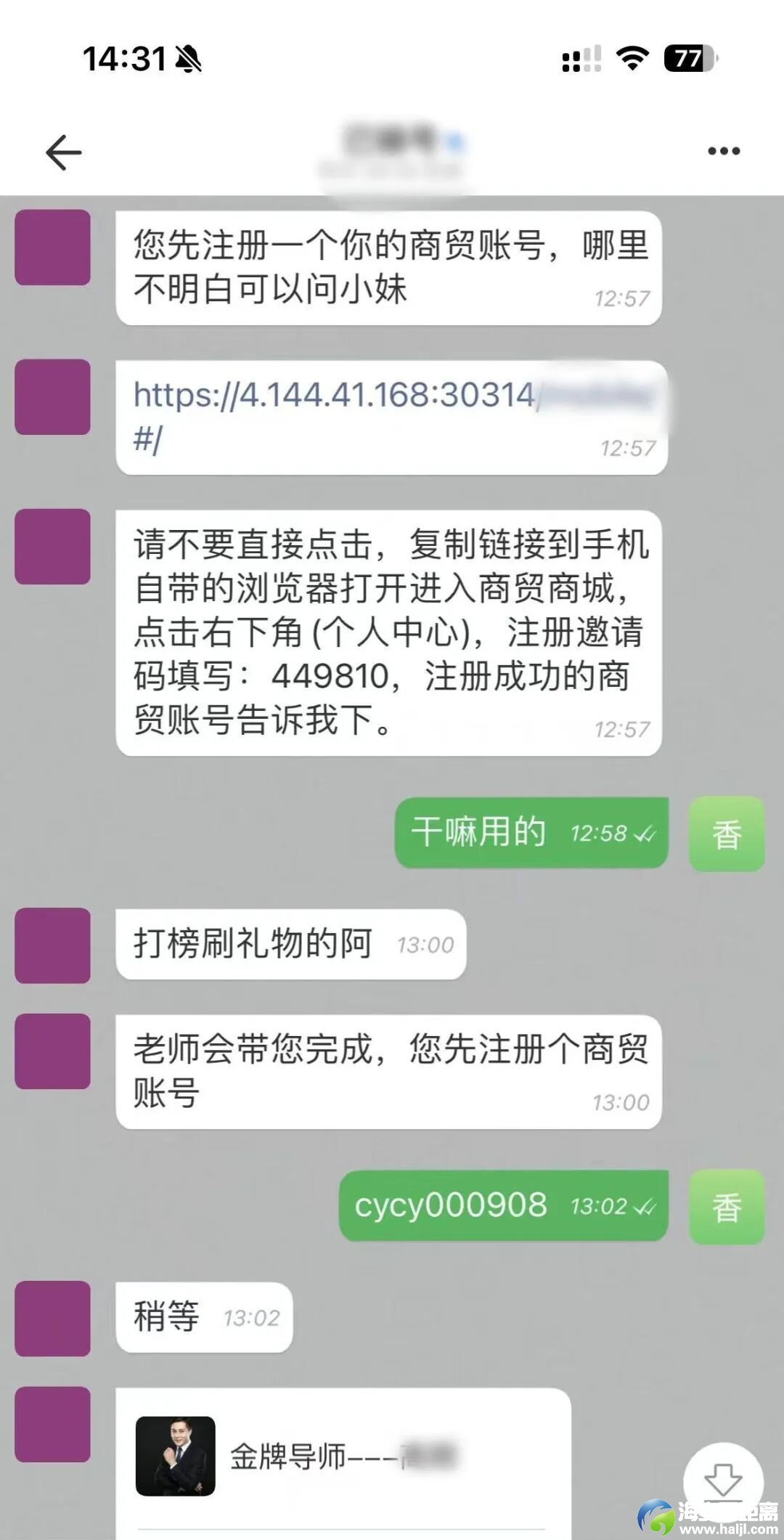Go back using the header arrow
The image size is (784, 1540).
(64, 152)
